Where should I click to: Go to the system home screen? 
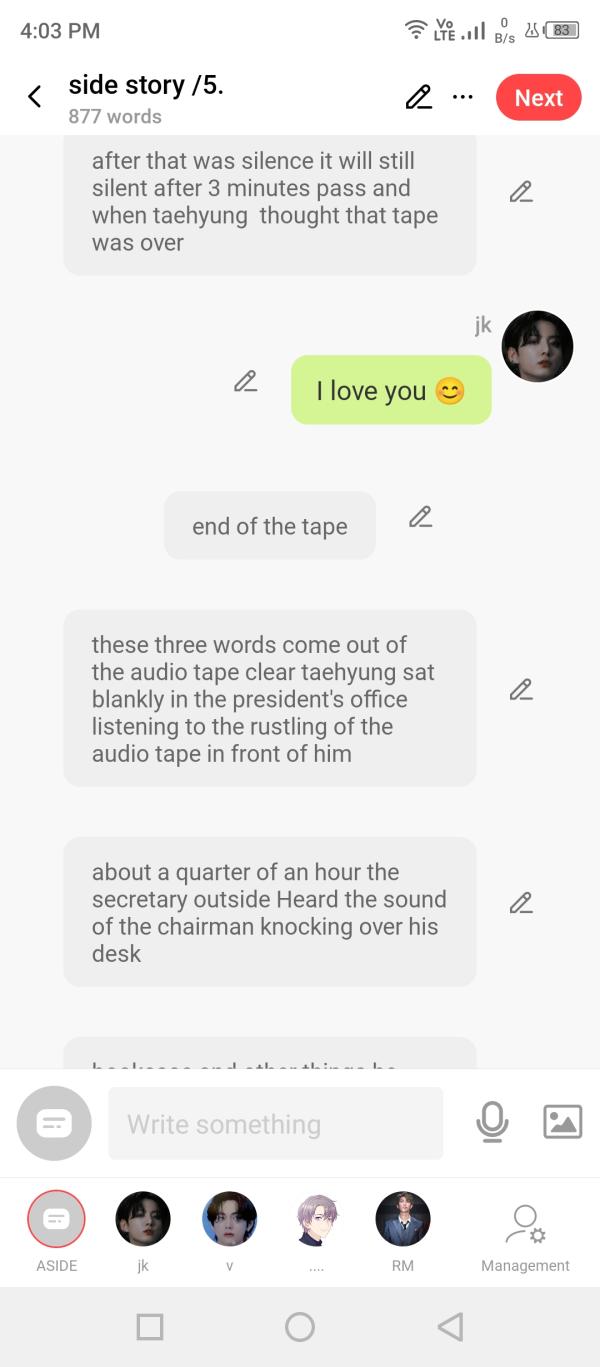[300, 1327]
